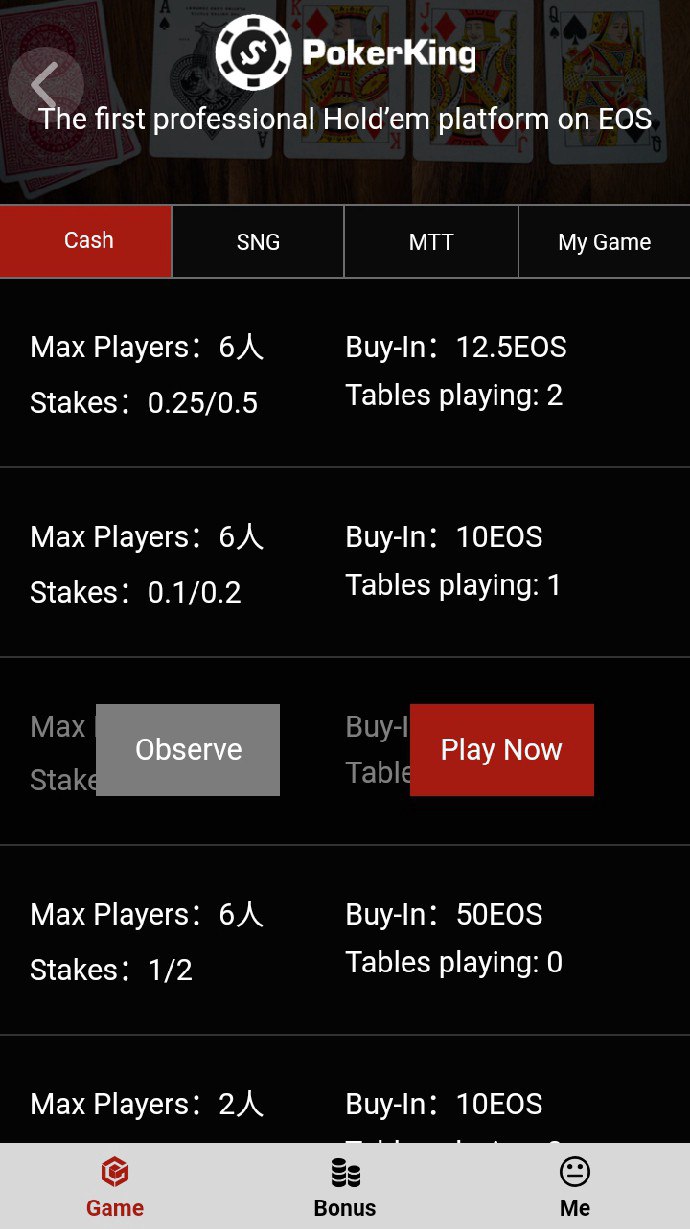Open the 50EOS buy-in table row

point(345,940)
